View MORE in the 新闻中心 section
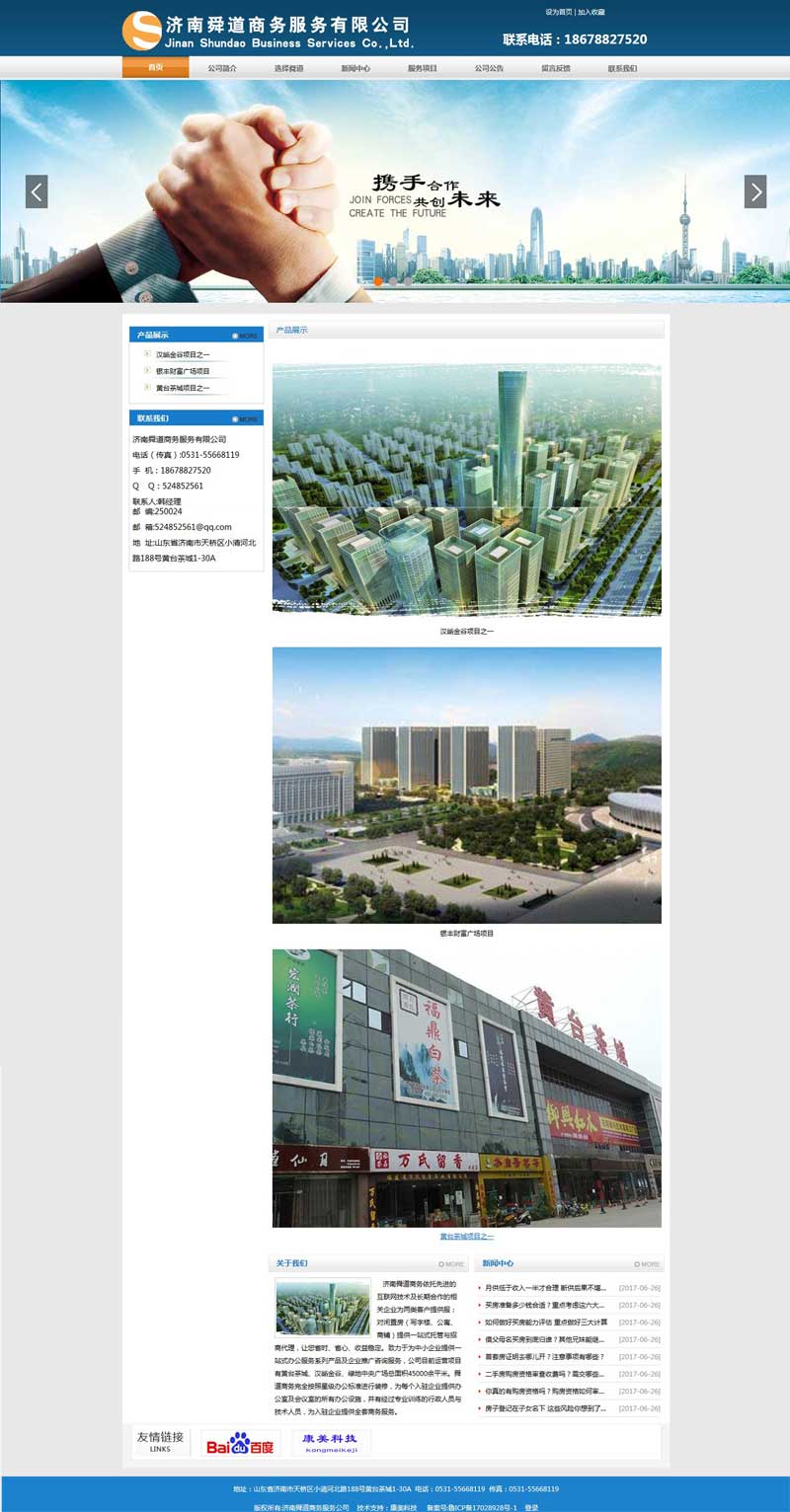Screen dimensions: 790x1512 [648, 1263]
